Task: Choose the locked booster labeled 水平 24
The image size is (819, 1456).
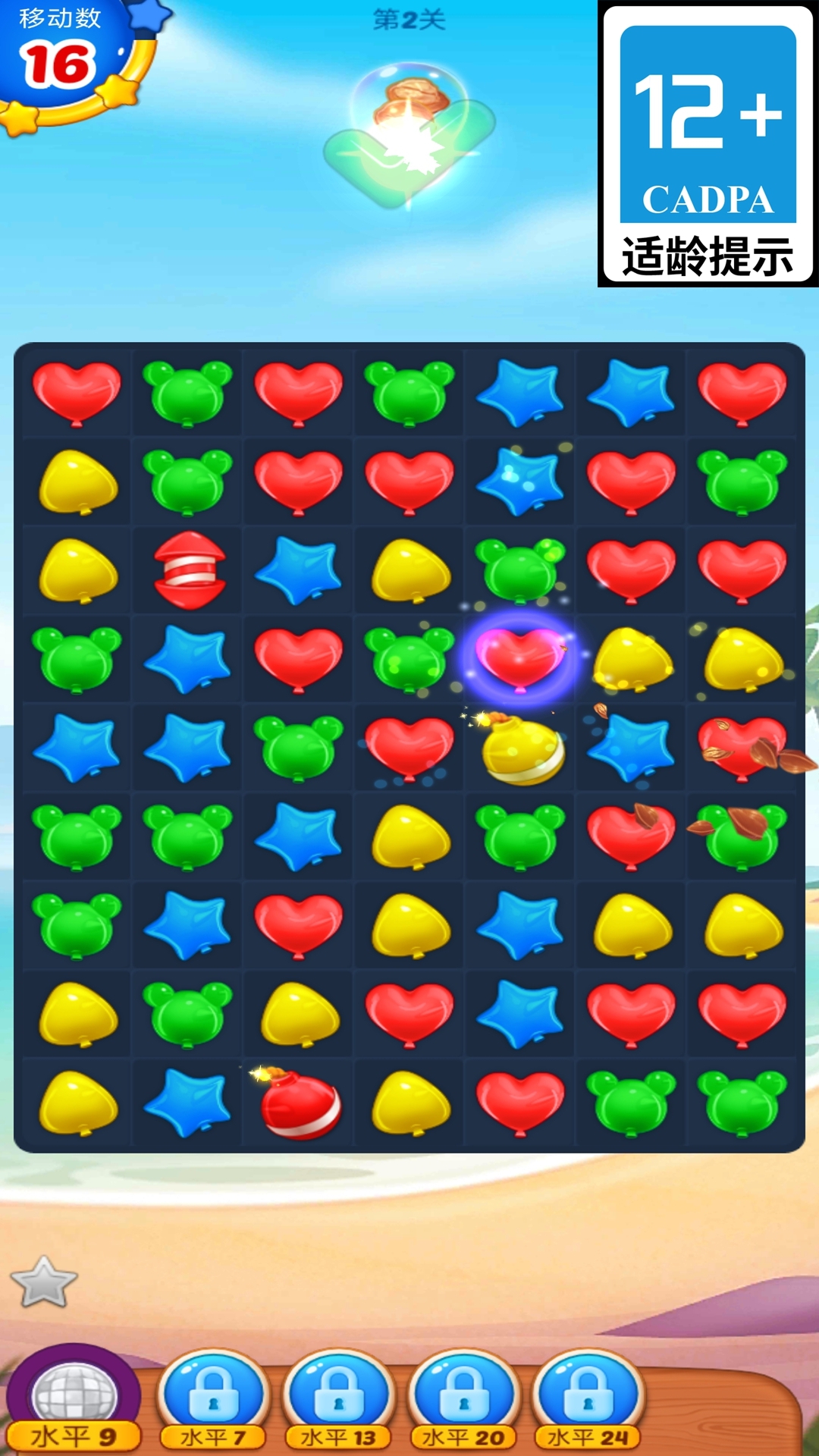Action: [x=588, y=1401]
